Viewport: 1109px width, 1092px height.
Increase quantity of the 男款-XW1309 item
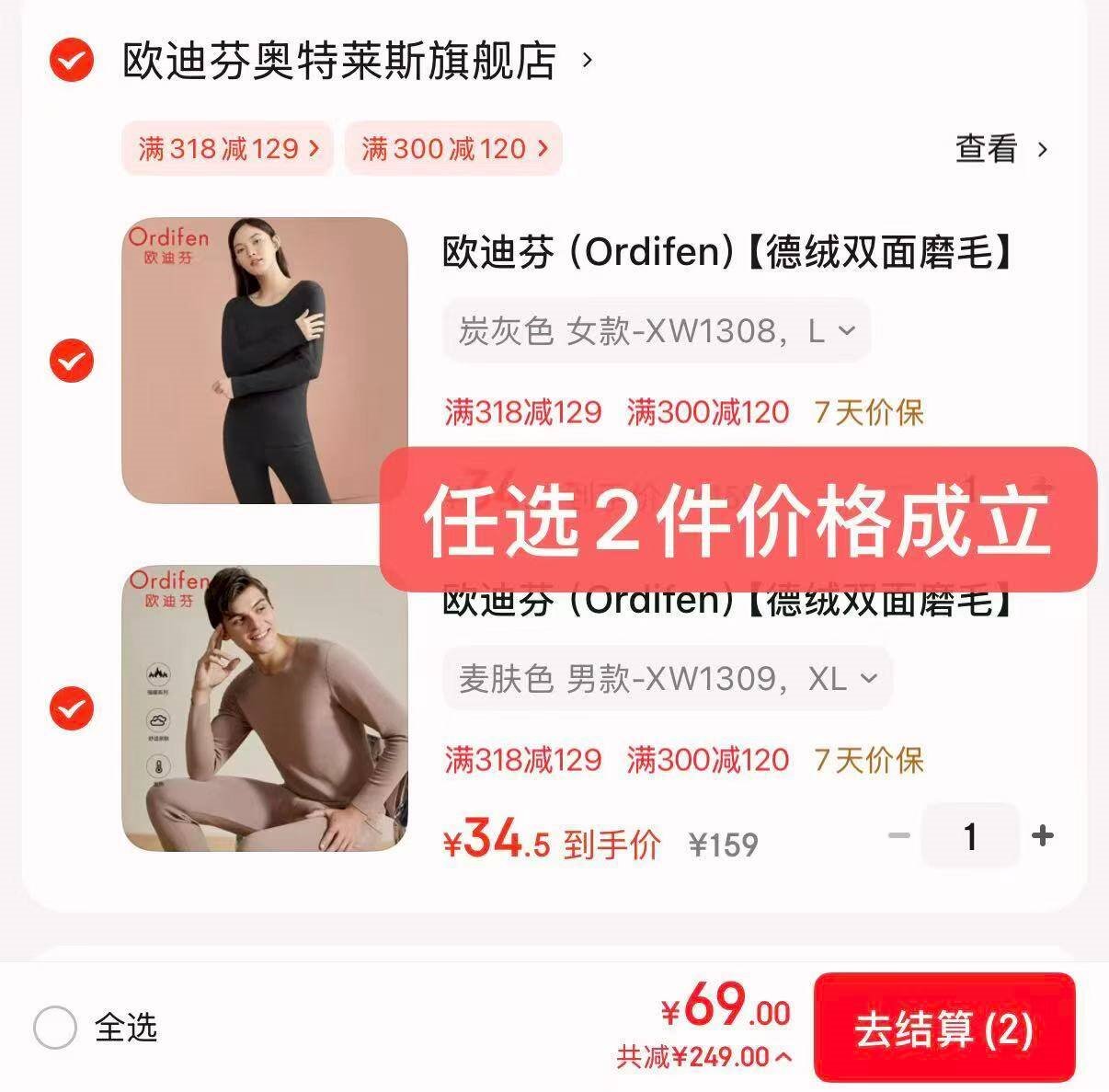click(1043, 835)
